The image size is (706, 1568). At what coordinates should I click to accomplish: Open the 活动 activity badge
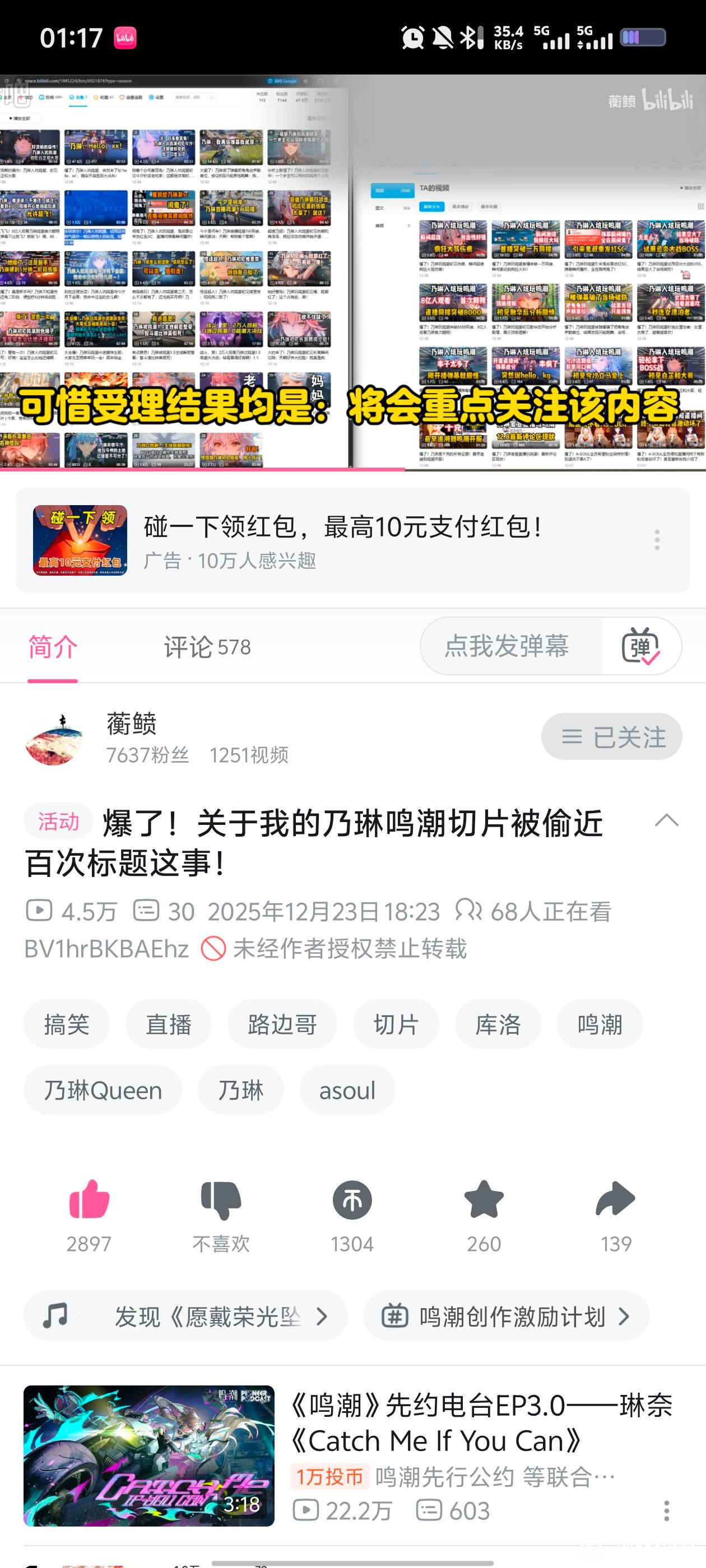58,822
